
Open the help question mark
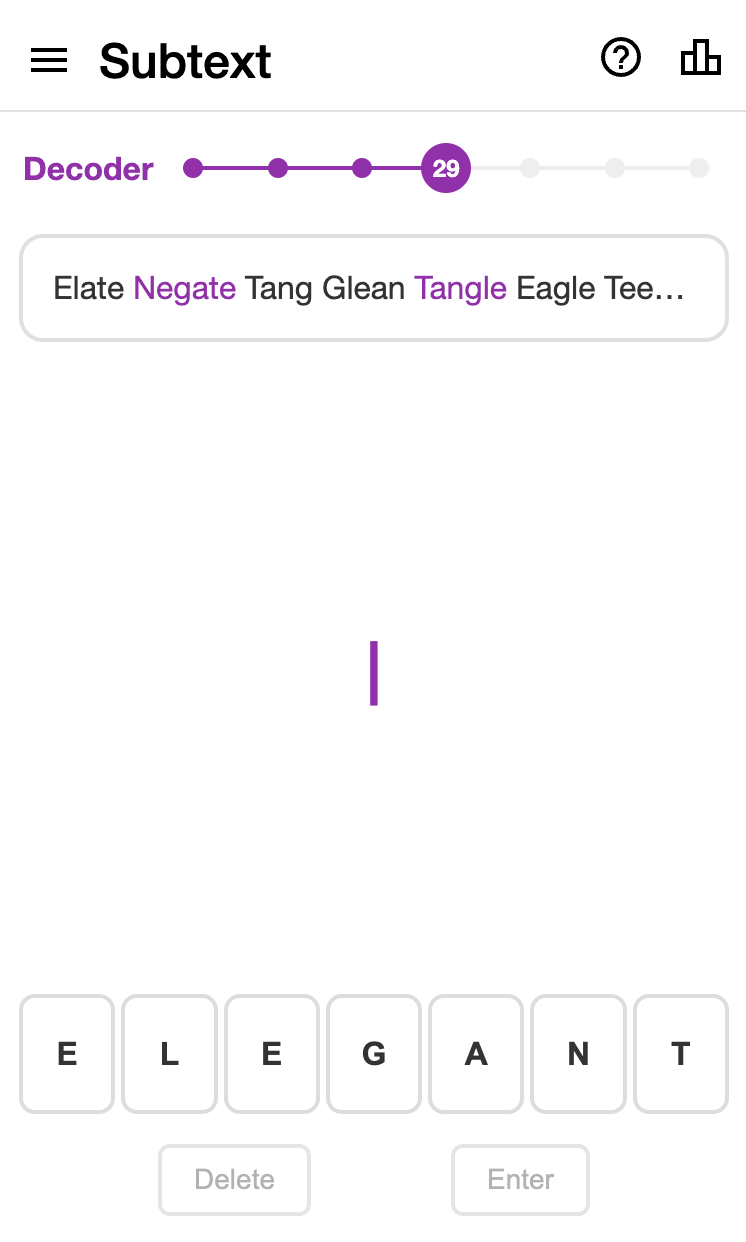620,58
